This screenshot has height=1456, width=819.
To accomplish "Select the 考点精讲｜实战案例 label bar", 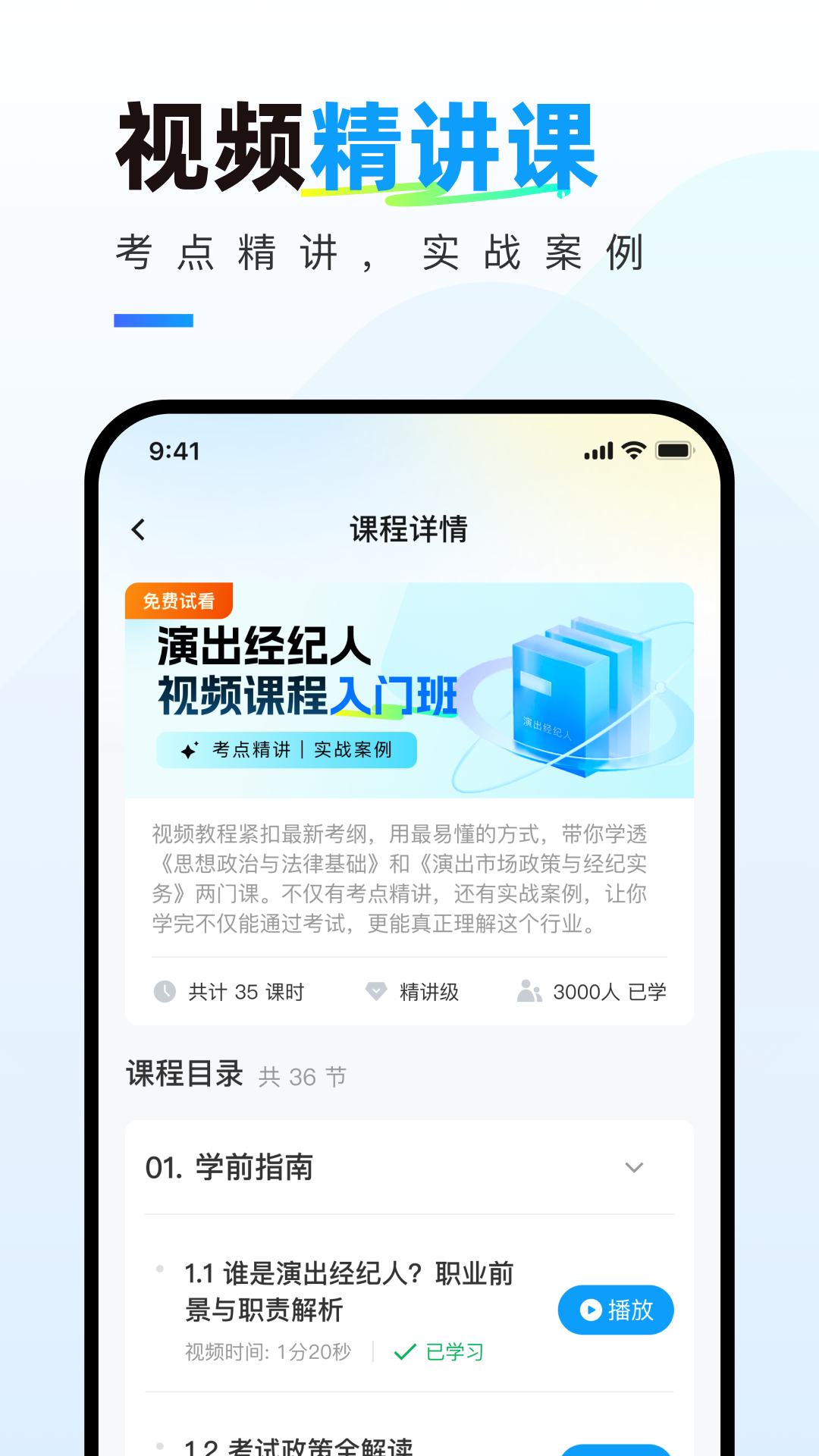I will point(287,749).
